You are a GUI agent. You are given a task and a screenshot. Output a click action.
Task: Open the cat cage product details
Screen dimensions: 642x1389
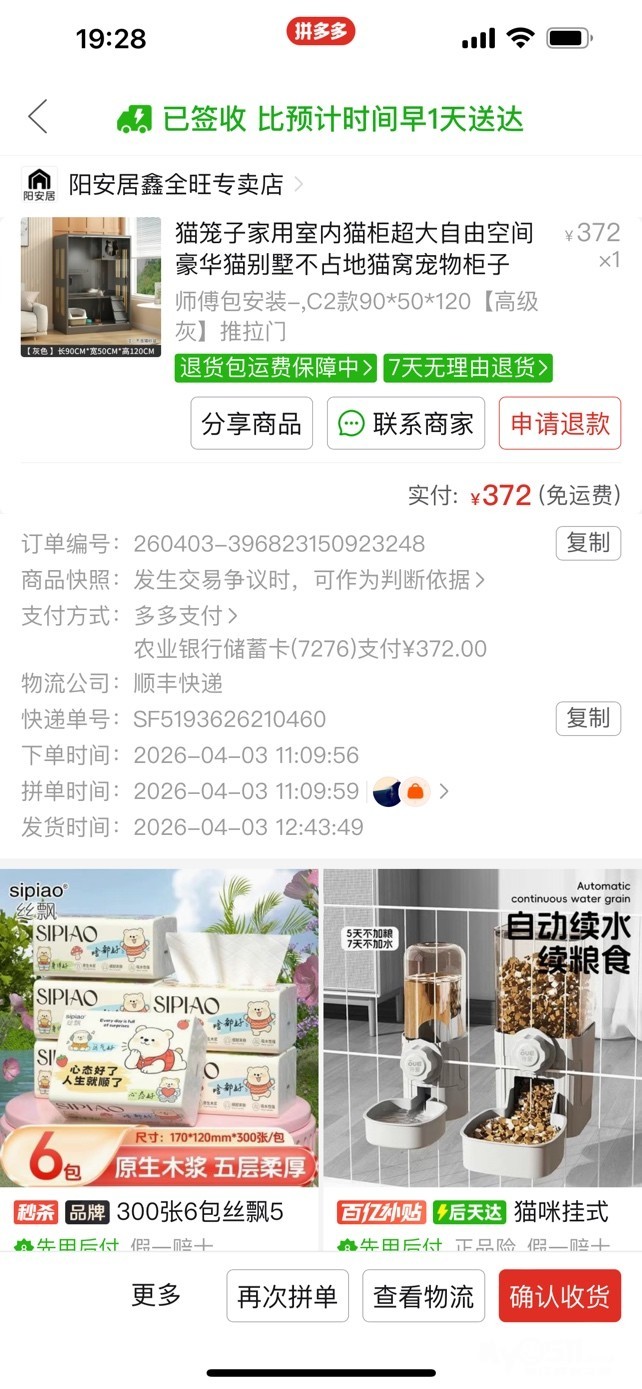click(355, 248)
